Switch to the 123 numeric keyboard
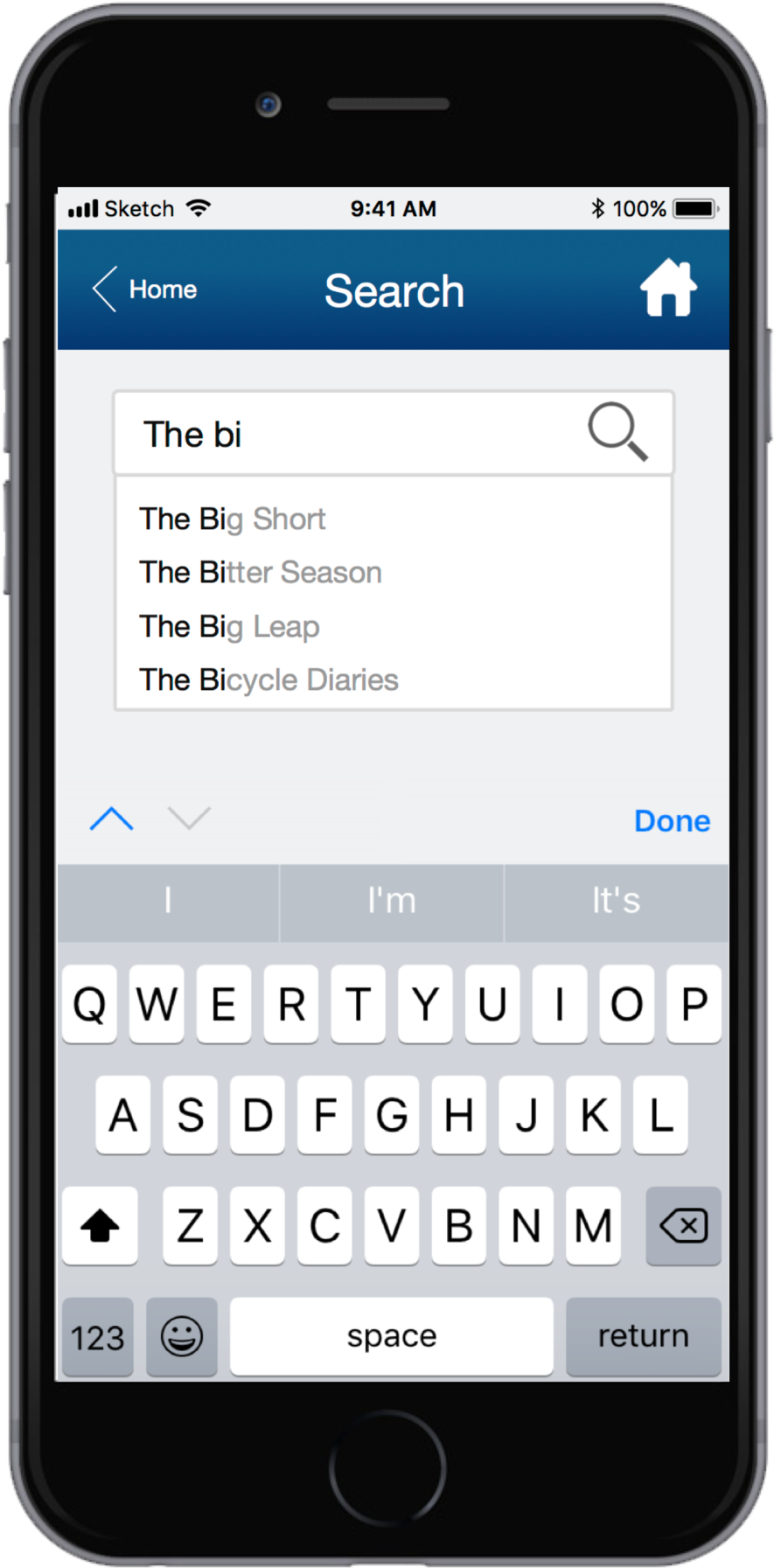 pos(98,1337)
